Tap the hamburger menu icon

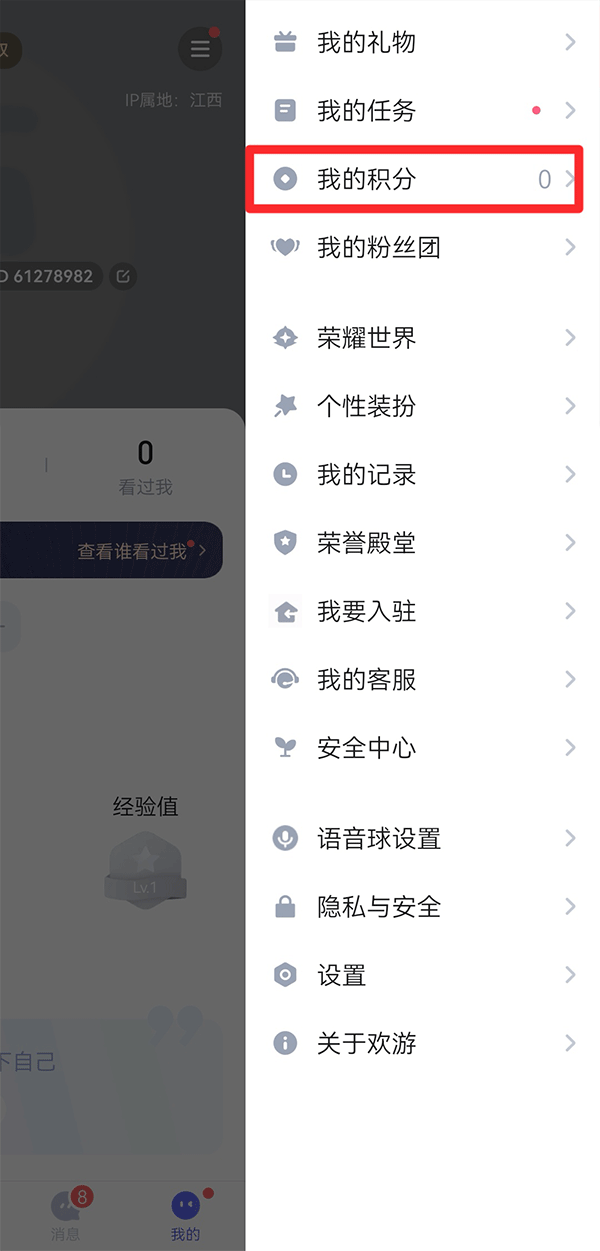pyautogui.click(x=200, y=49)
